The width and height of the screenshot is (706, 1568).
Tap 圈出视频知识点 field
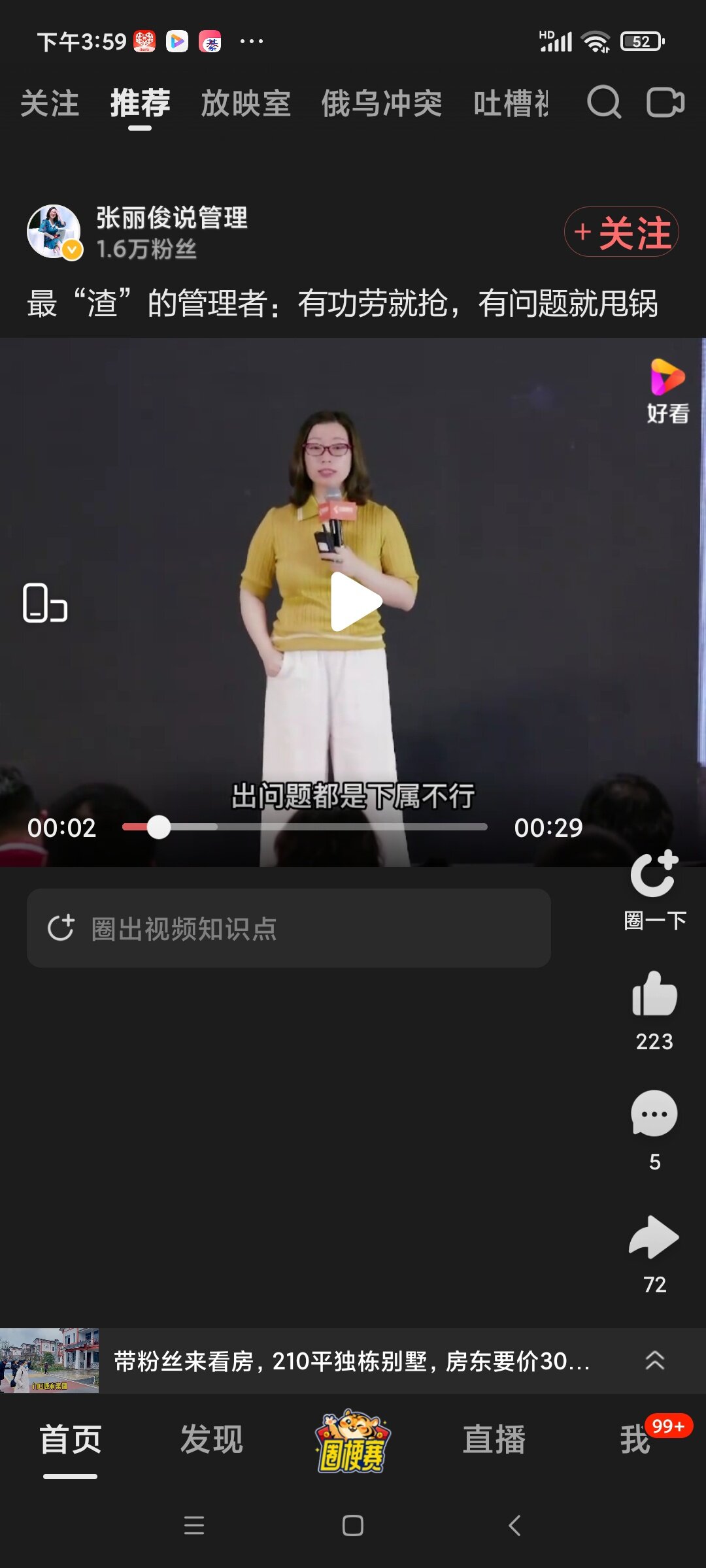[x=289, y=928]
